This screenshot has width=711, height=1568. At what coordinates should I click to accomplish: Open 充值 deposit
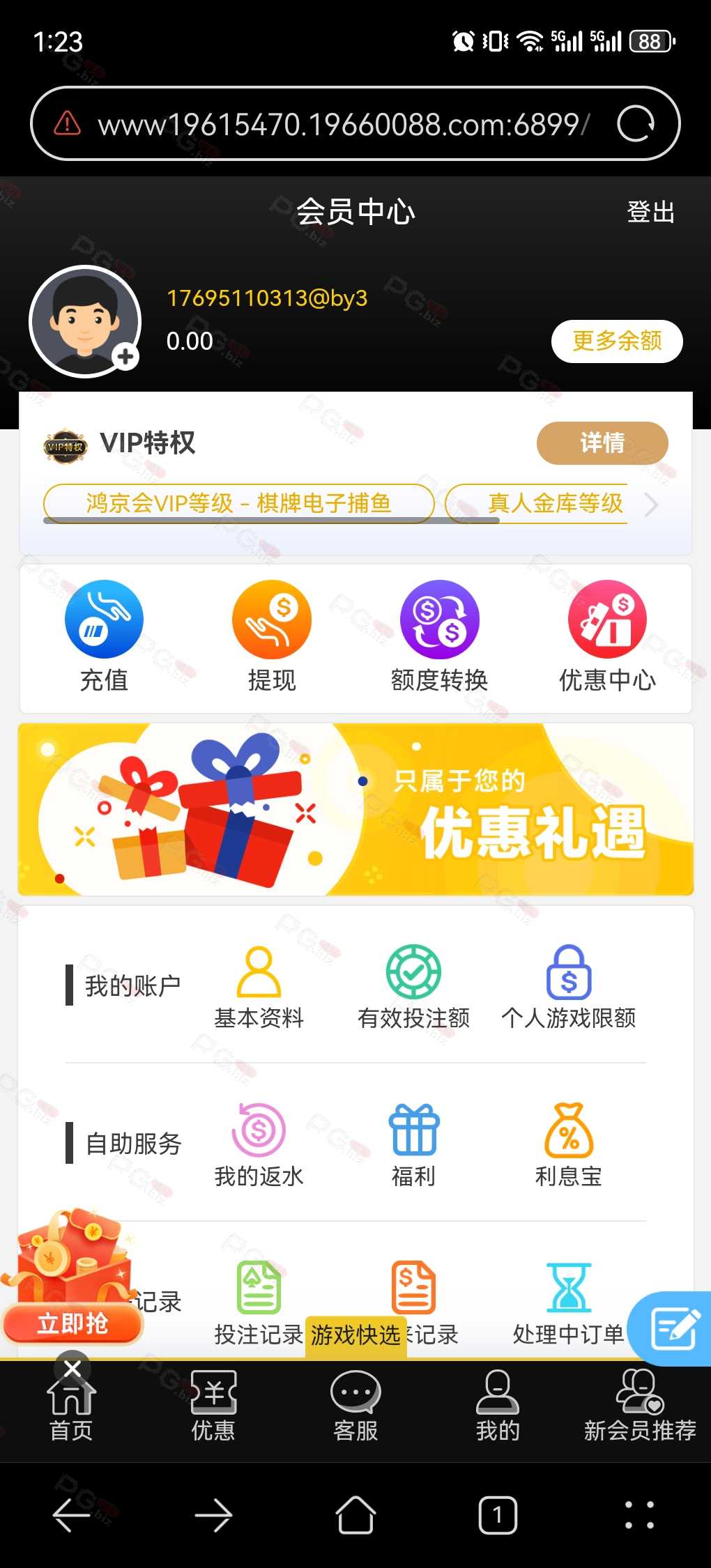click(x=104, y=636)
